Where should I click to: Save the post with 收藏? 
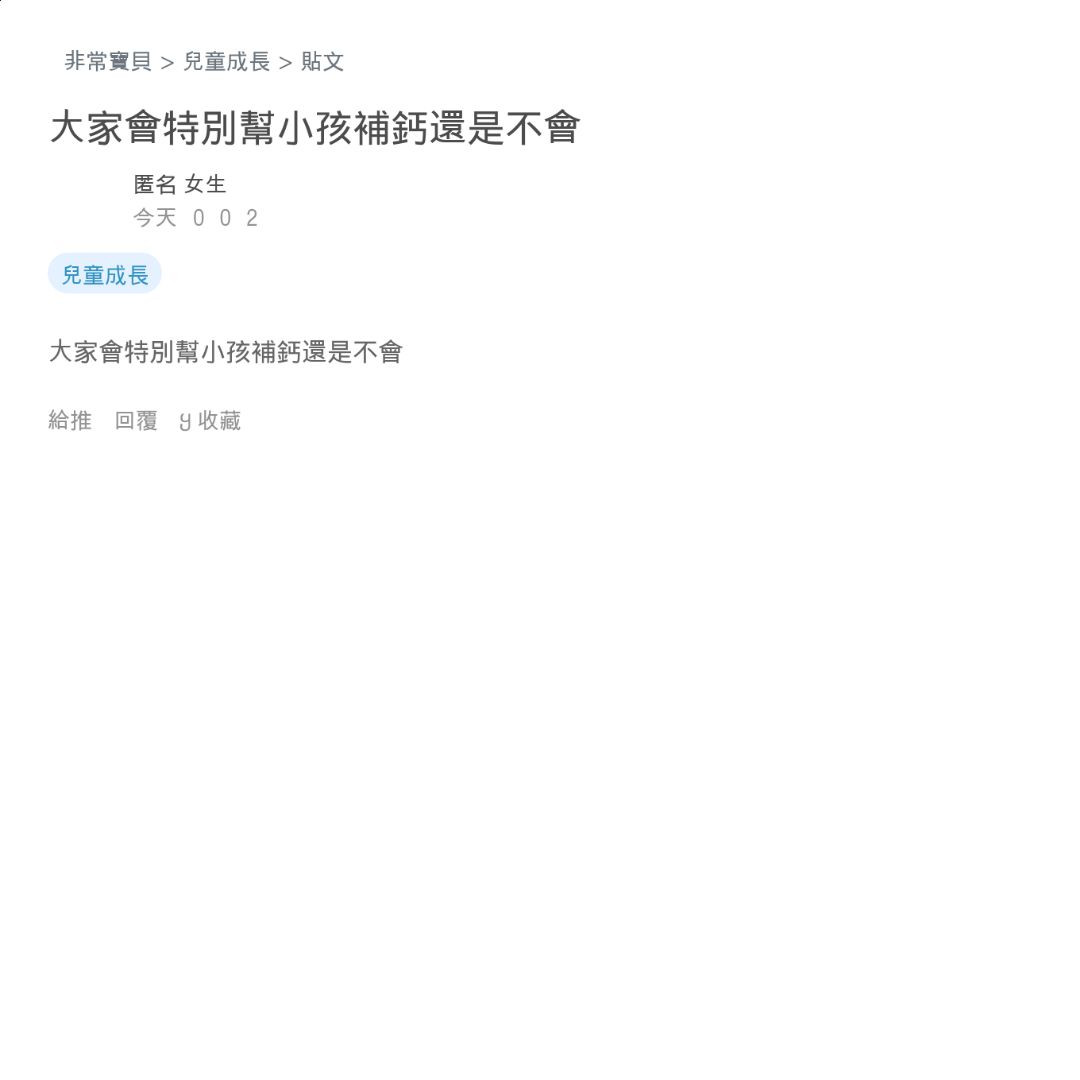tap(212, 421)
